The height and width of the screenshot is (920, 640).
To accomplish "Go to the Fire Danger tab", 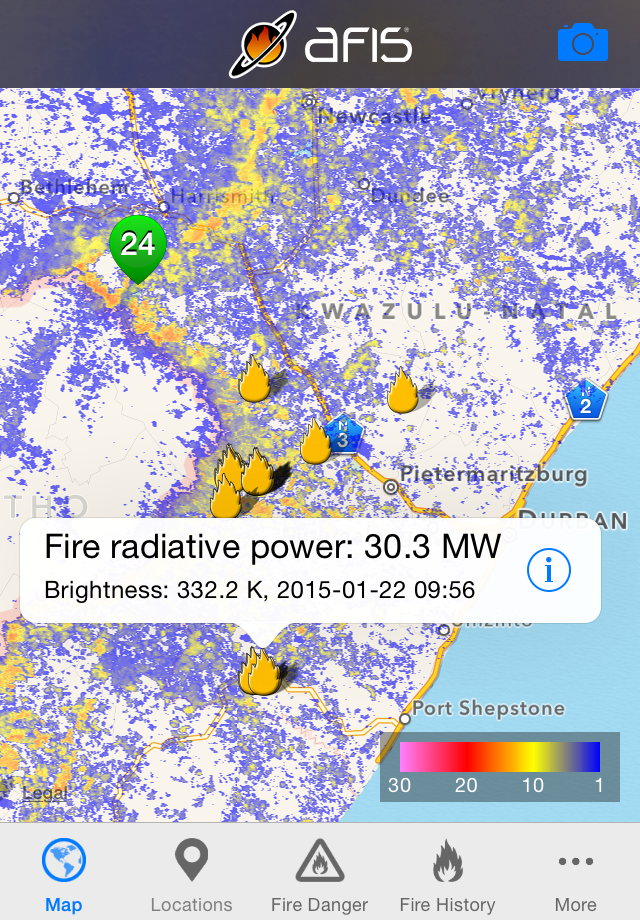I will 319,875.
